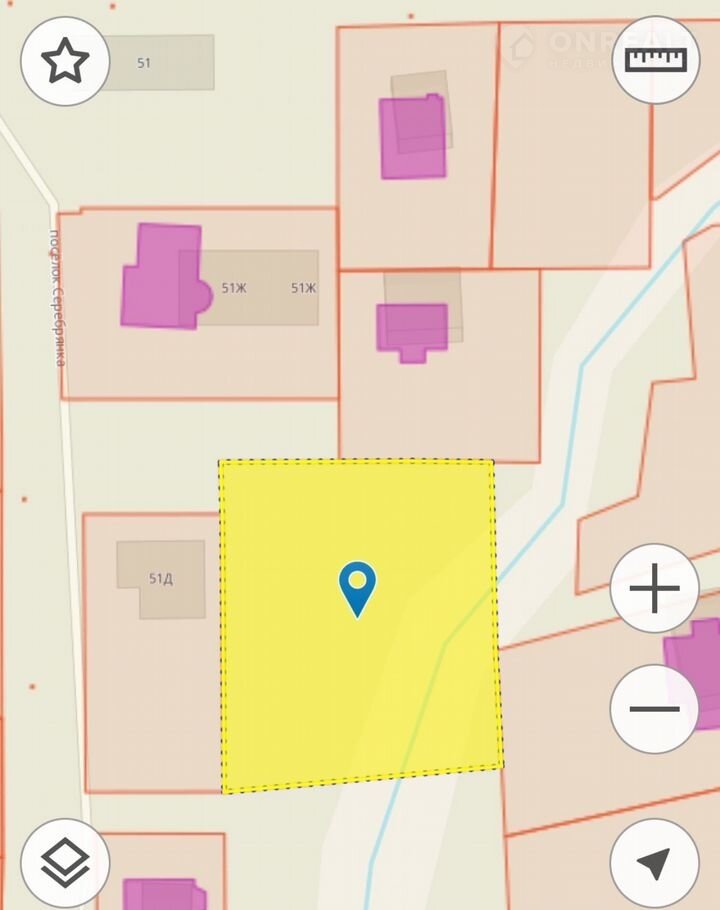
Task: Add this plot to favorites with the star
Action: pos(65,62)
